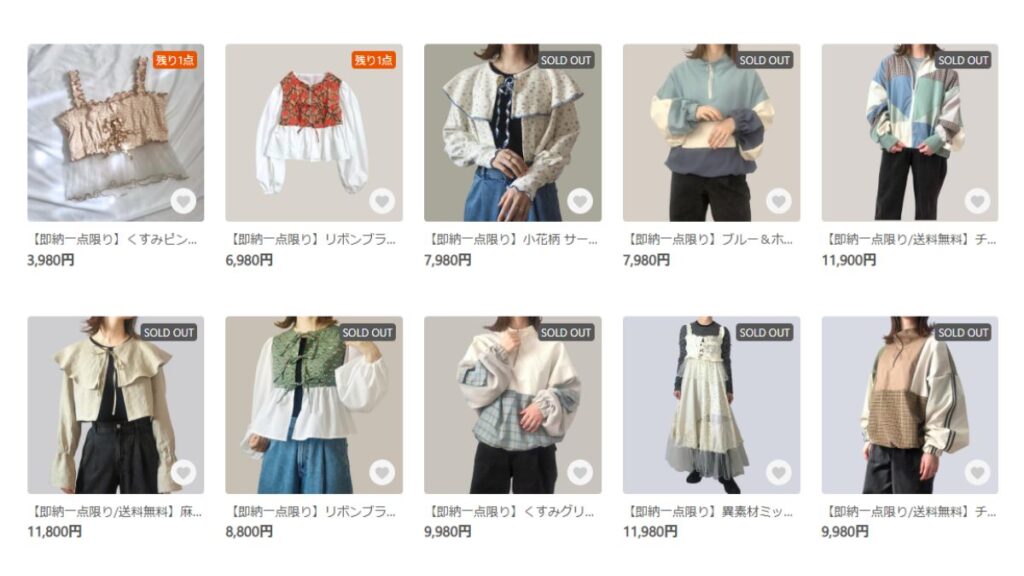
Task: Like the 8,800円 リボンブラ item
Action: [382, 473]
